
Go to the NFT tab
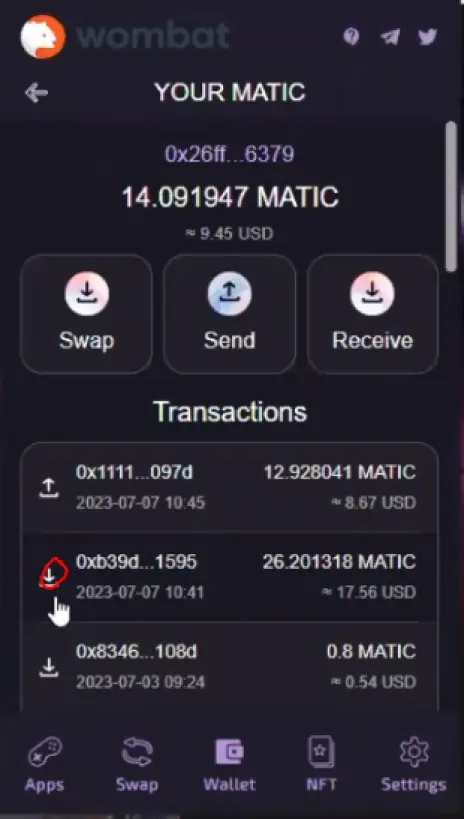point(321,764)
